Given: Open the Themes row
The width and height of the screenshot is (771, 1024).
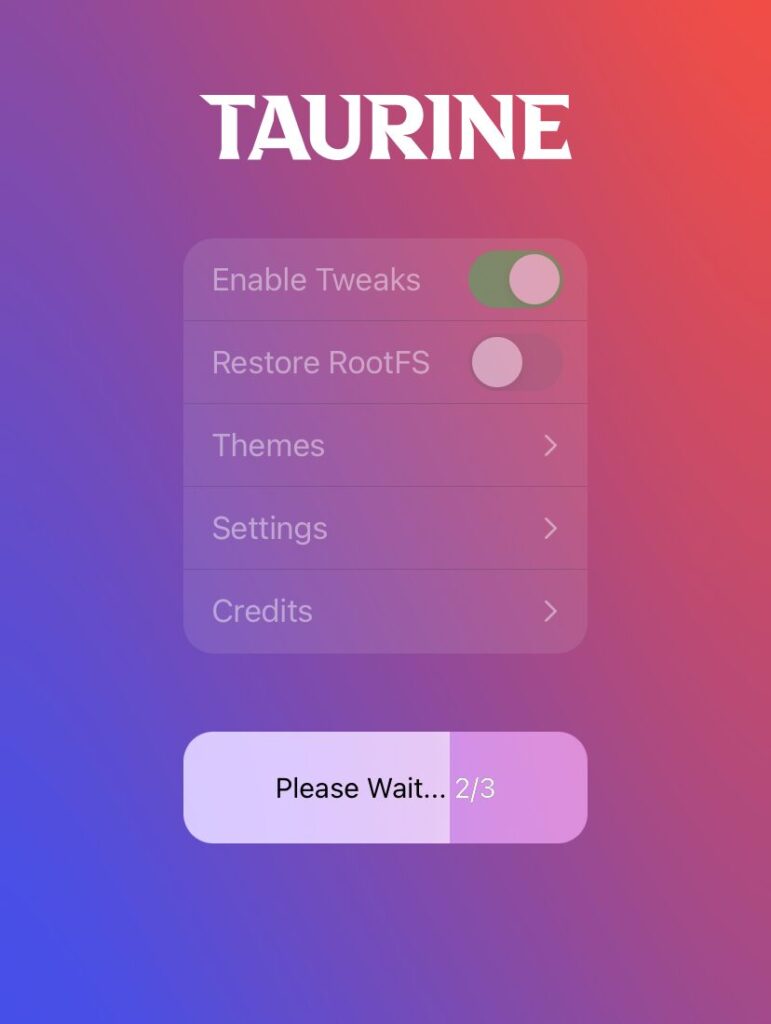Looking at the screenshot, I should click(385, 445).
